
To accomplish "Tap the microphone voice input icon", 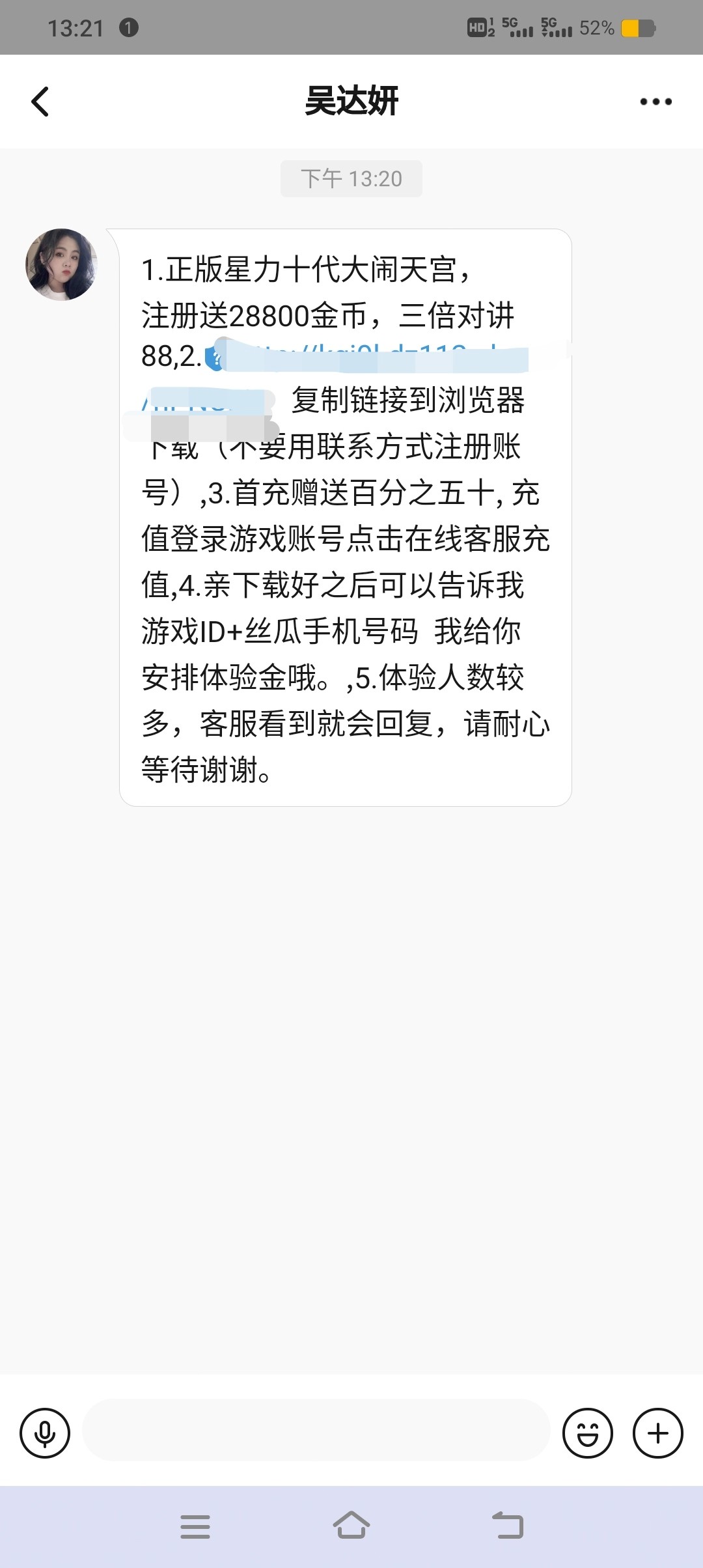I will pyautogui.click(x=45, y=1433).
